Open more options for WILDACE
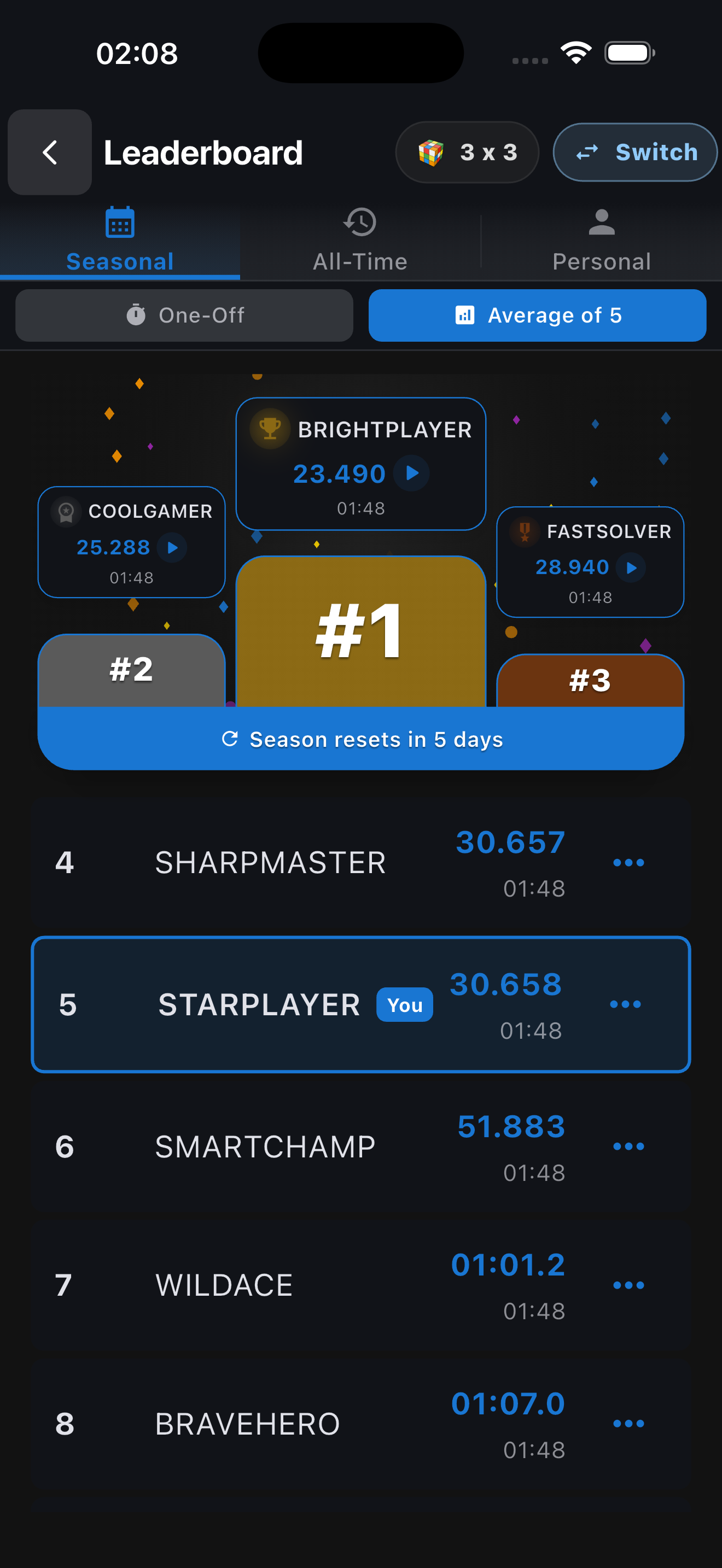 pos(628,1285)
